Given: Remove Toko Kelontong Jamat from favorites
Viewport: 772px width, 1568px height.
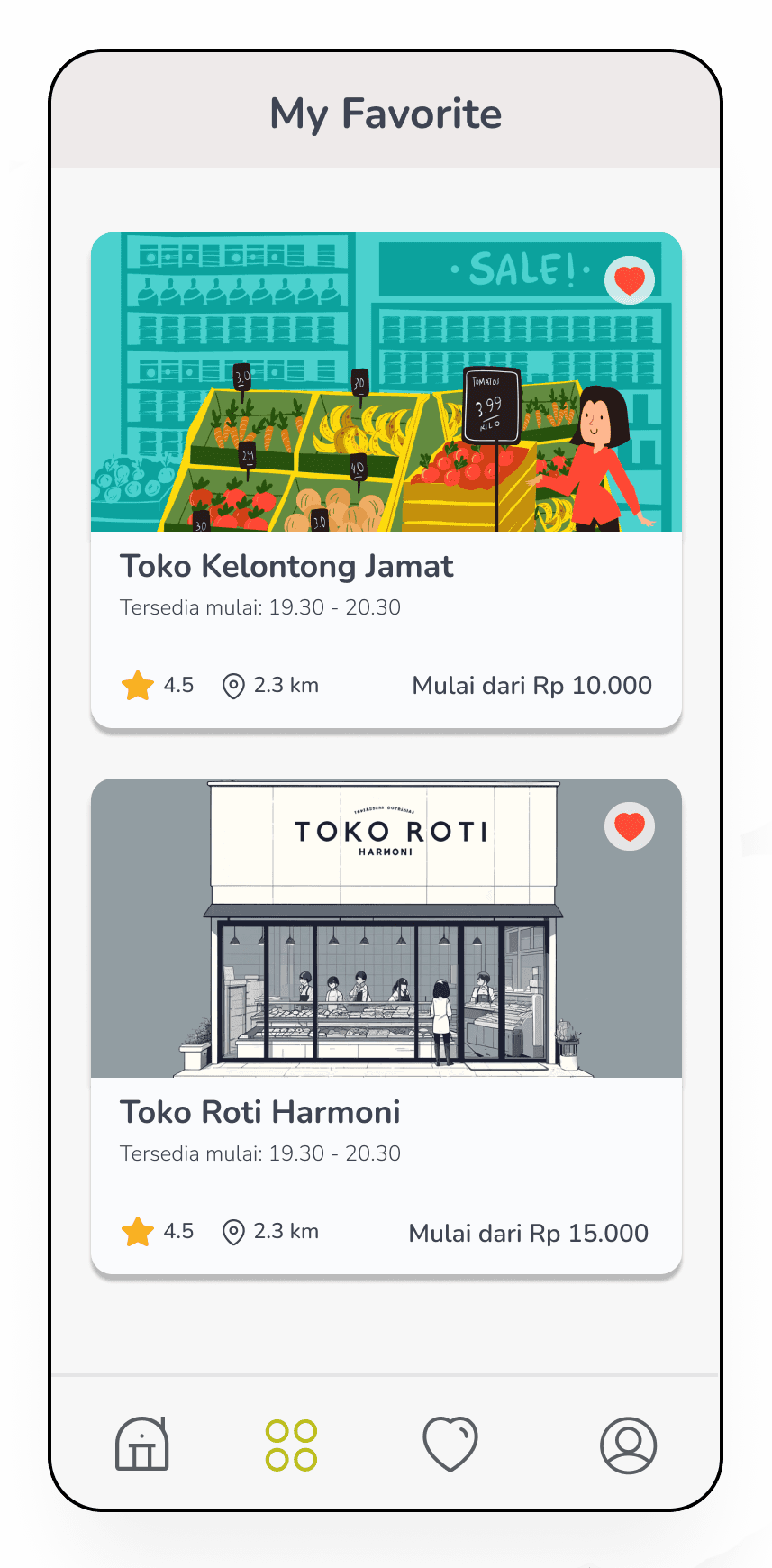Looking at the screenshot, I should 629,280.
